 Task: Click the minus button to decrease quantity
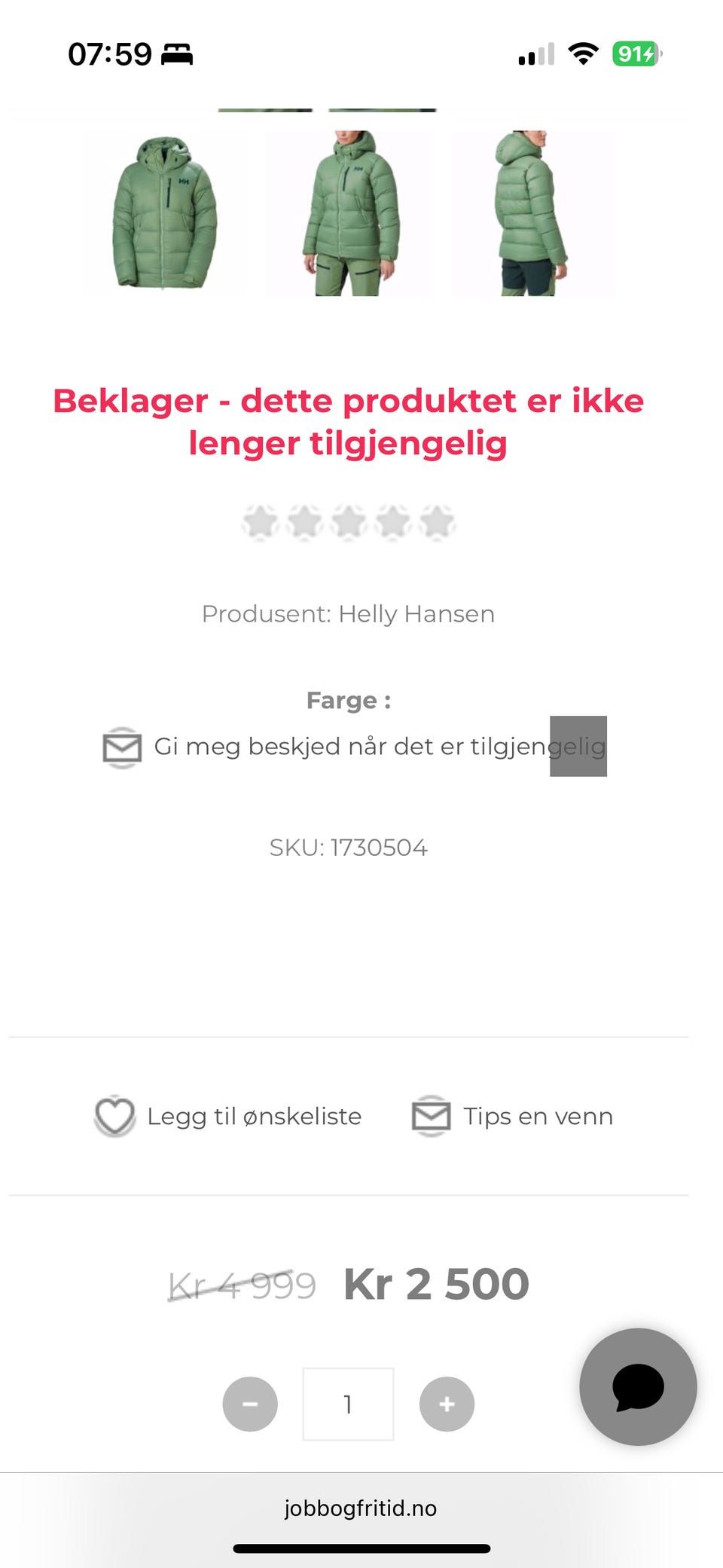(x=250, y=1404)
